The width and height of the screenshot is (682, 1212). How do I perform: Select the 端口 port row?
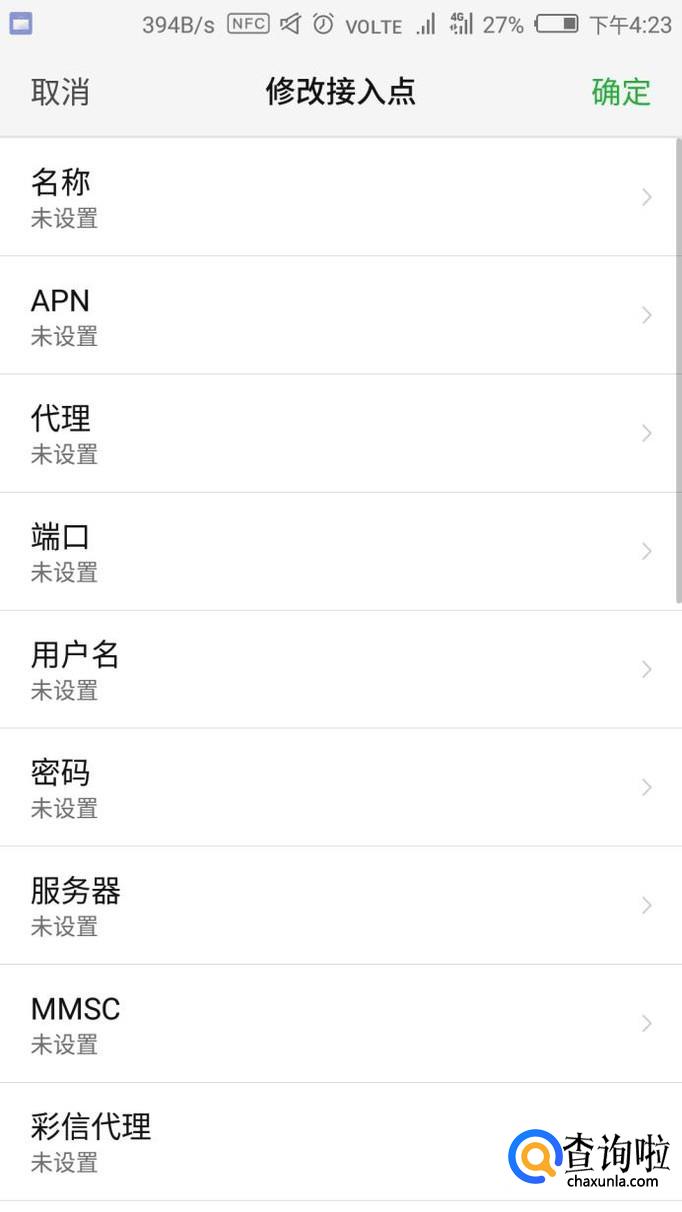[340, 551]
